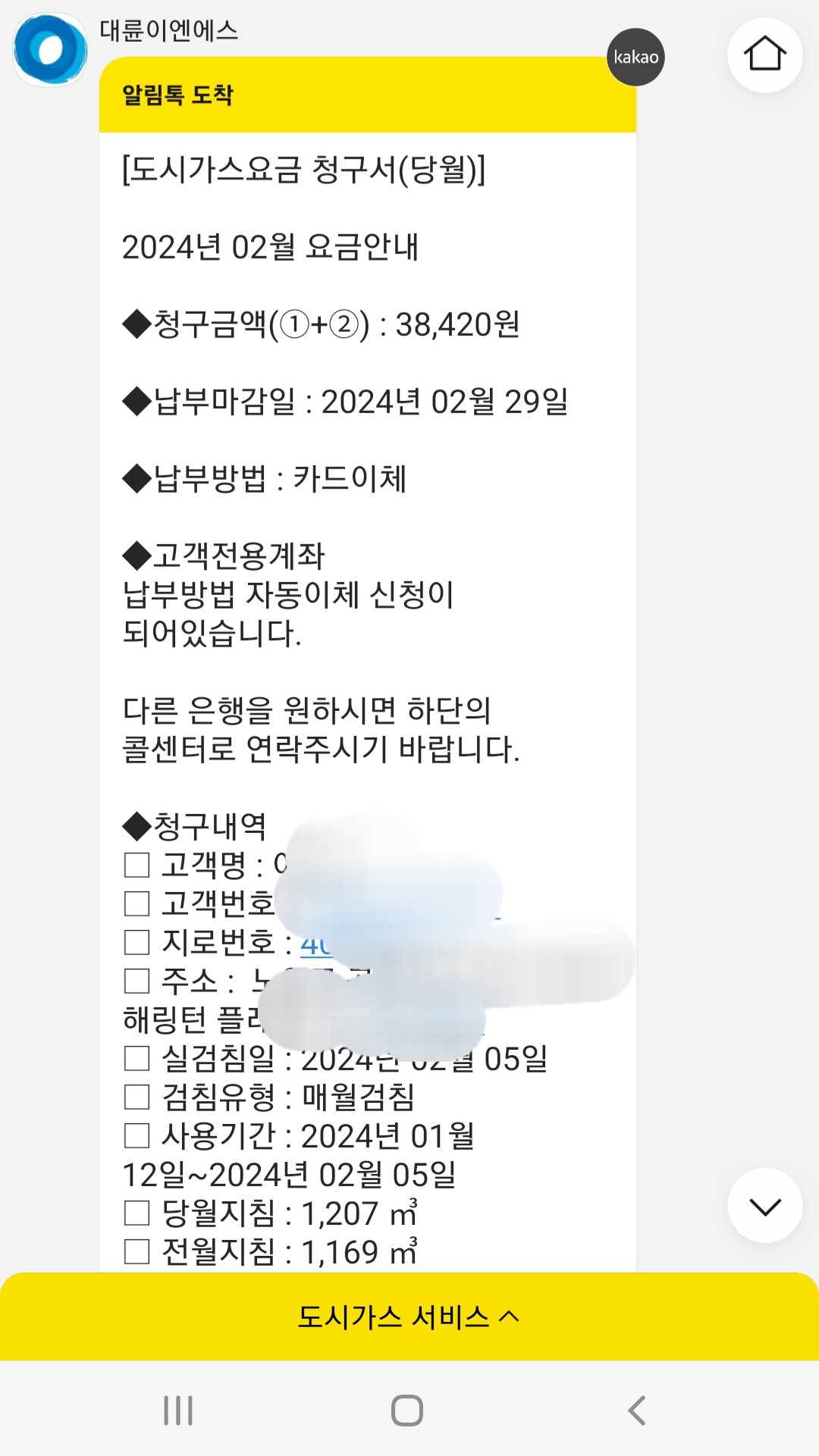Jump to the latest message with the down arrow
This screenshot has width=819, height=1456.
[764, 1206]
